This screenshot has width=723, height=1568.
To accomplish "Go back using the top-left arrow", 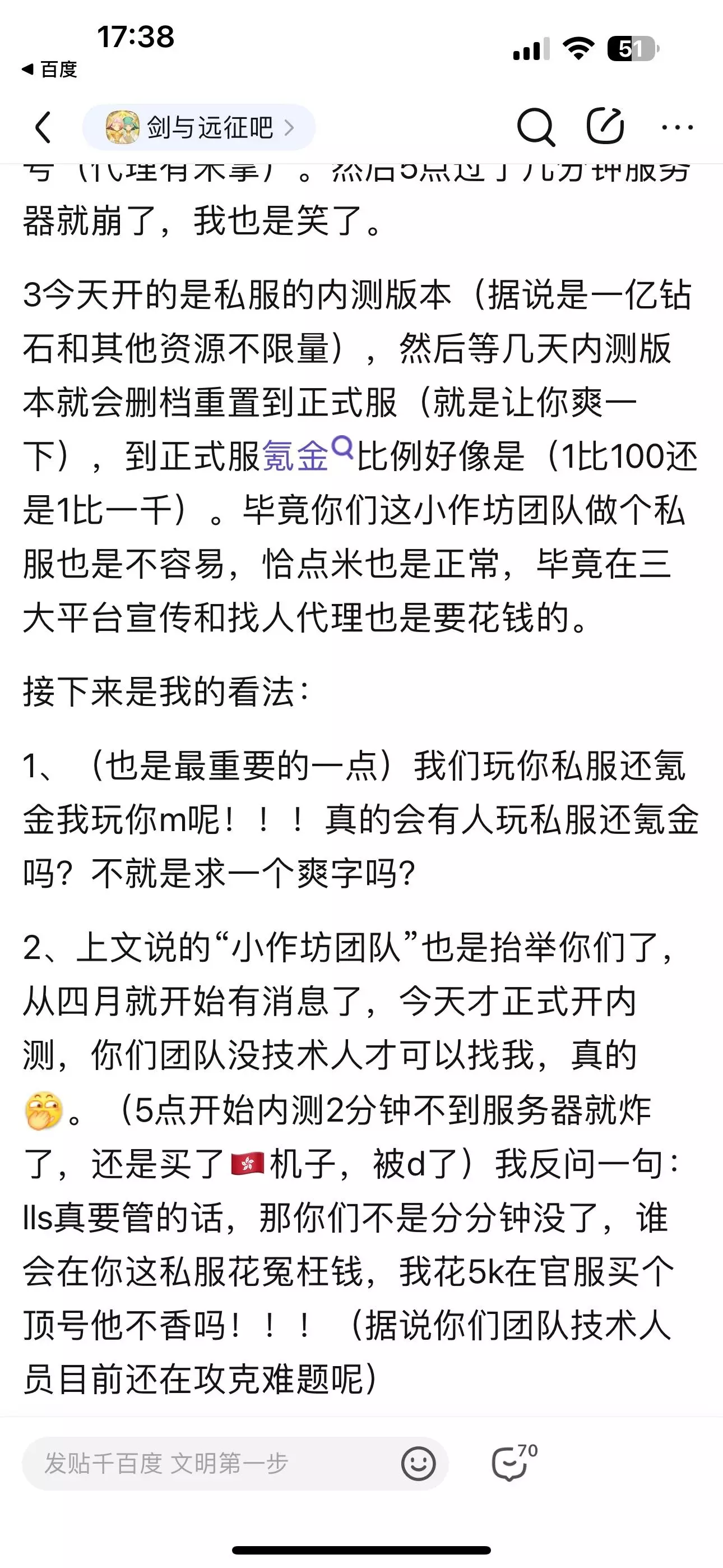I will click(43, 128).
